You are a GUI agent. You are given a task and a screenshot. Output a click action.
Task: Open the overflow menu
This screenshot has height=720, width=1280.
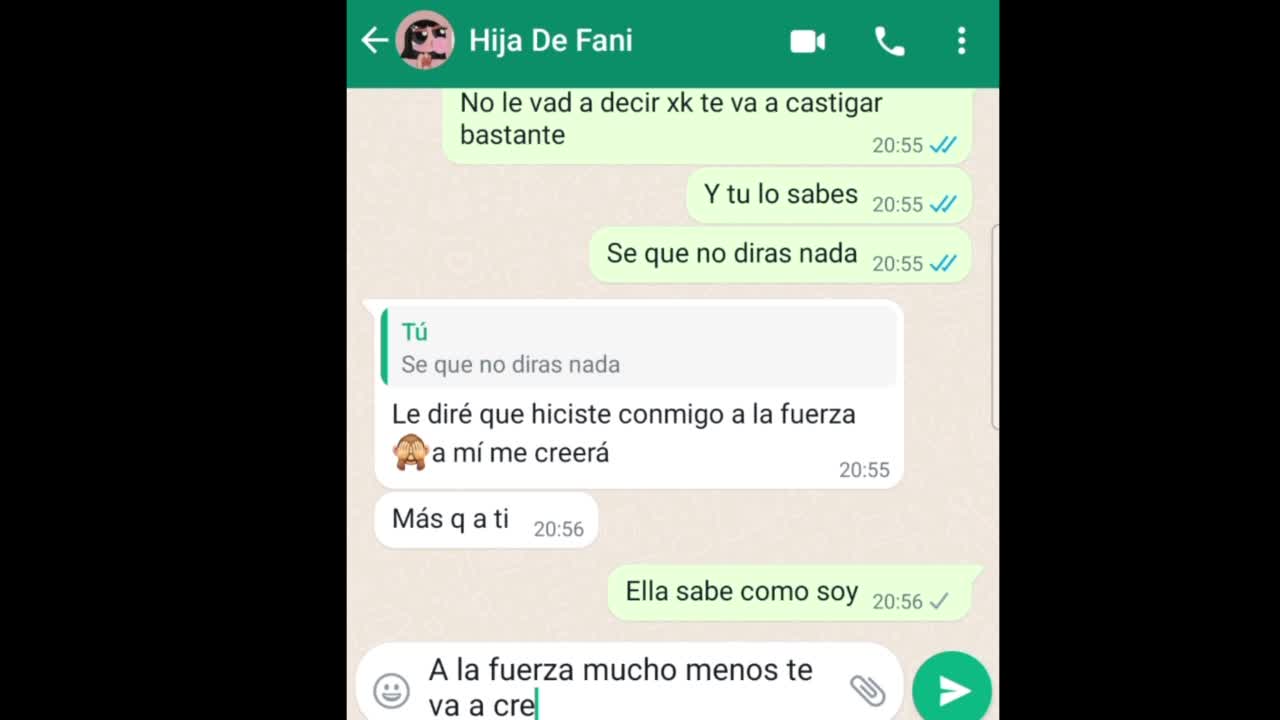tap(961, 41)
